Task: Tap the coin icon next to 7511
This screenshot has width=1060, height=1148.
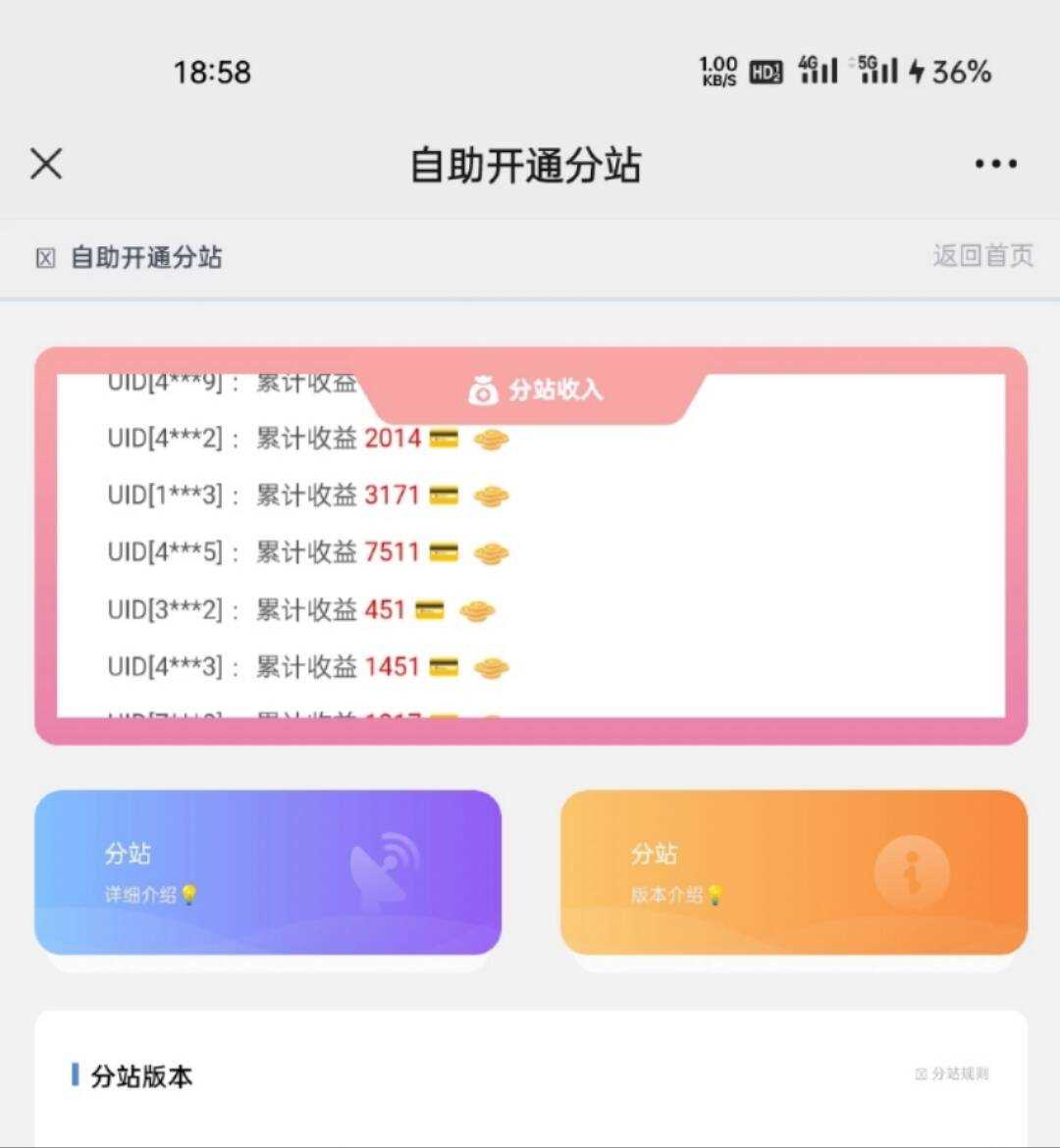Action: pos(494,553)
